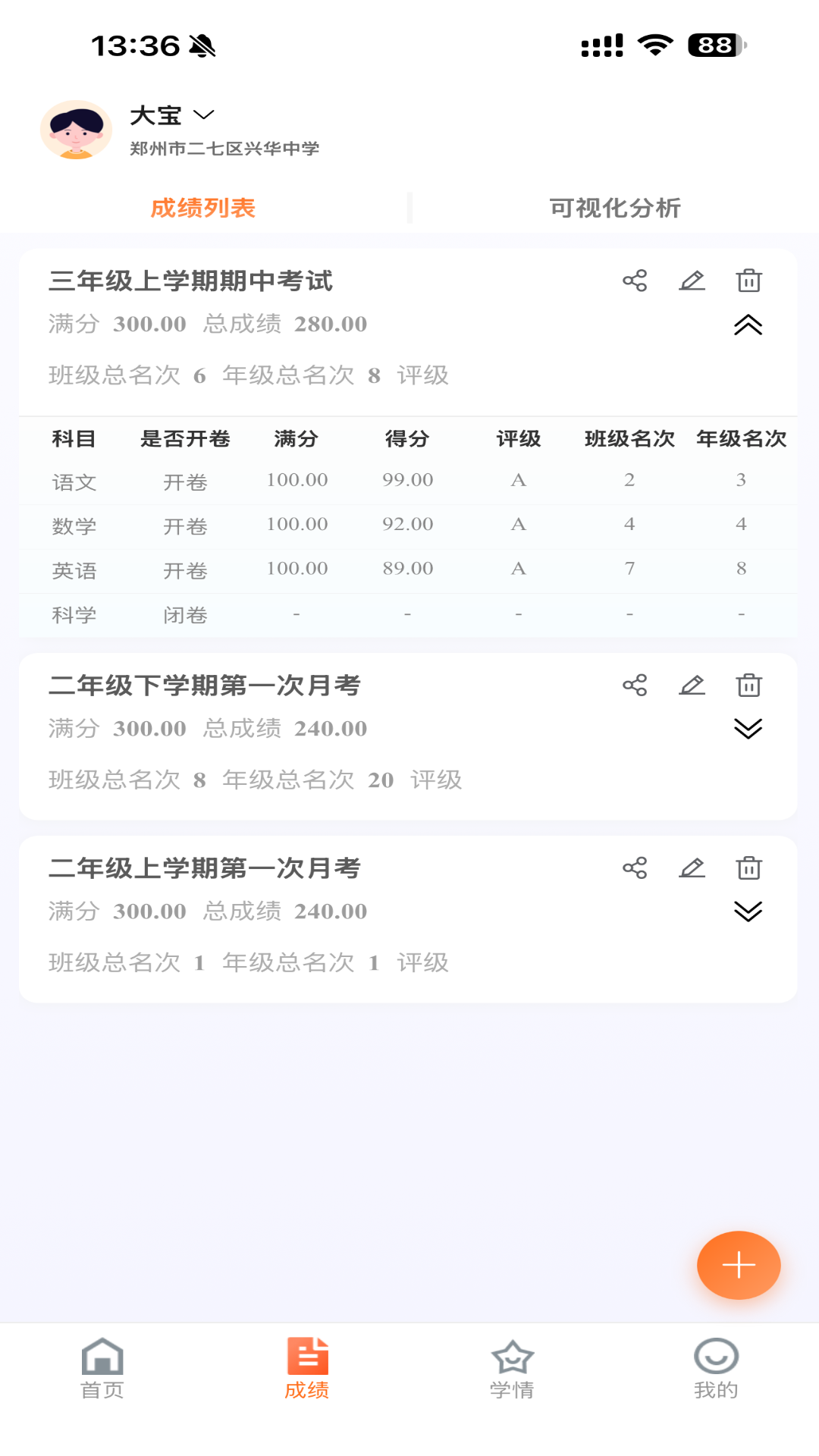Click the avatar picture of 大宝
Viewport: 819px width, 1456px height.
[76, 129]
